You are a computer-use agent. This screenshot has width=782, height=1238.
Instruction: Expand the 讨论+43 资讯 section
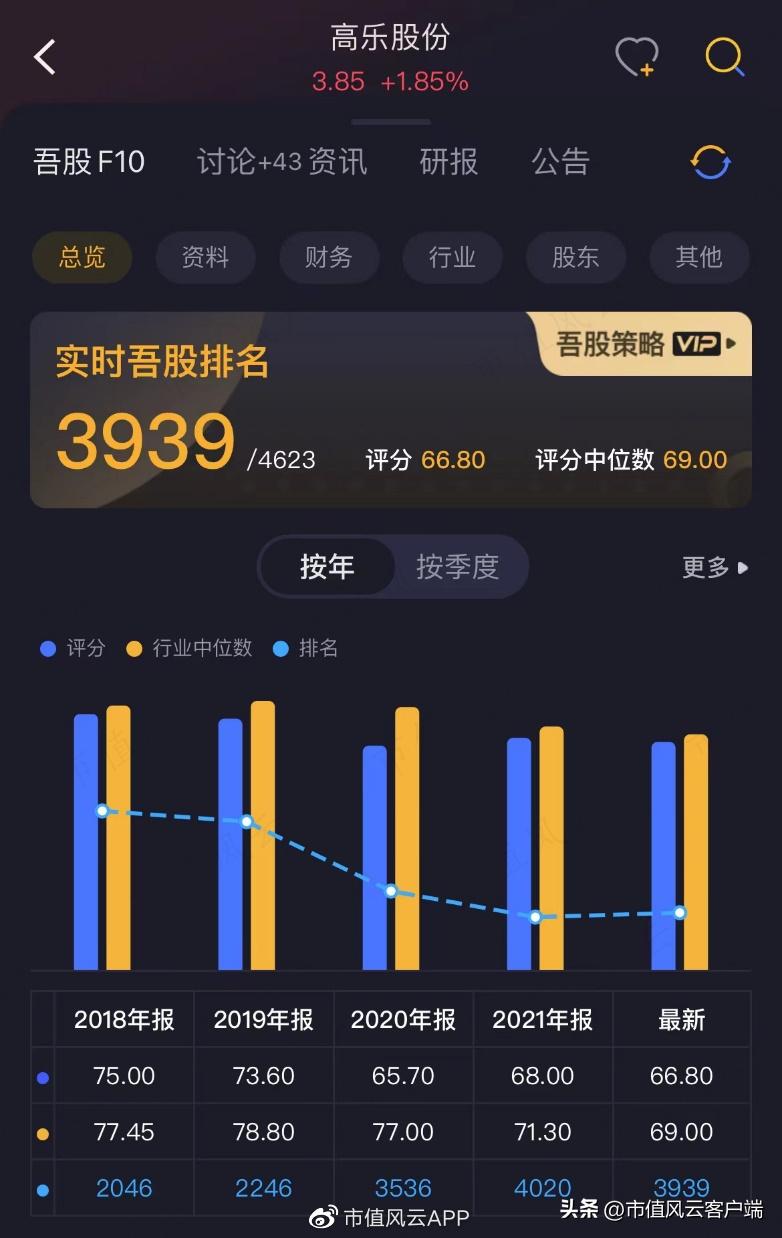[x=280, y=162]
